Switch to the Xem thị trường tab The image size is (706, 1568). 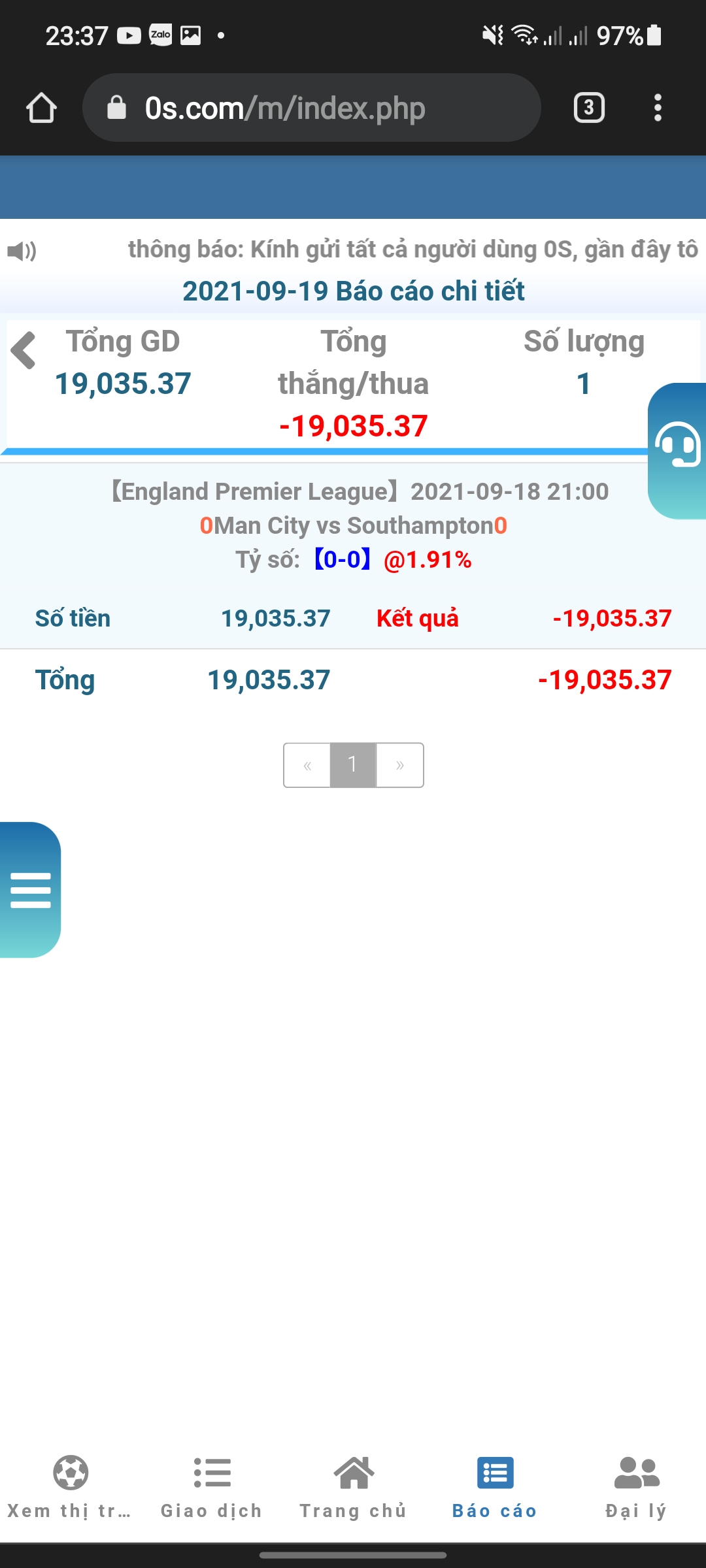[x=70, y=1488]
